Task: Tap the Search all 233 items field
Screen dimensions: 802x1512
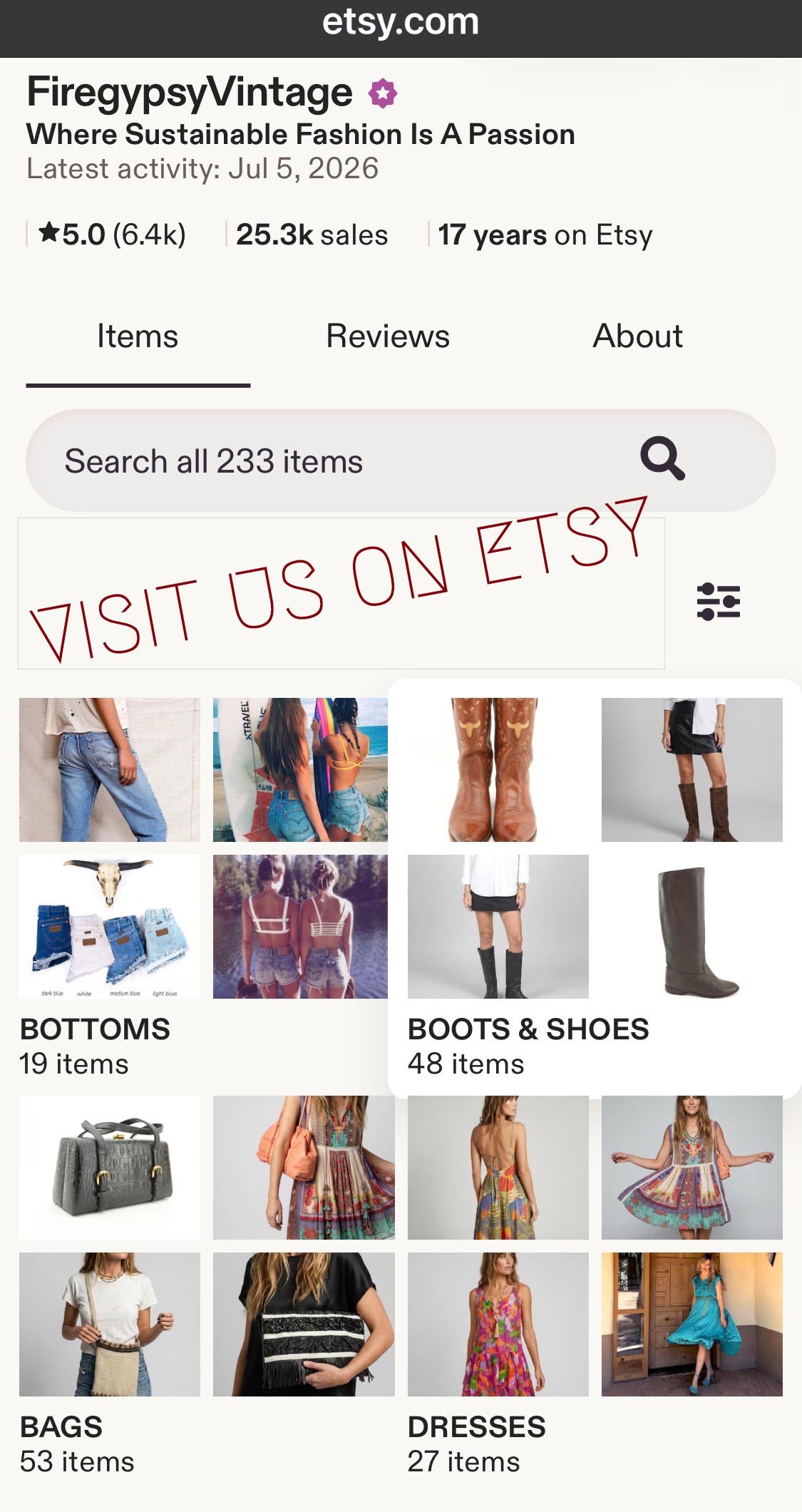Action: 401,461
